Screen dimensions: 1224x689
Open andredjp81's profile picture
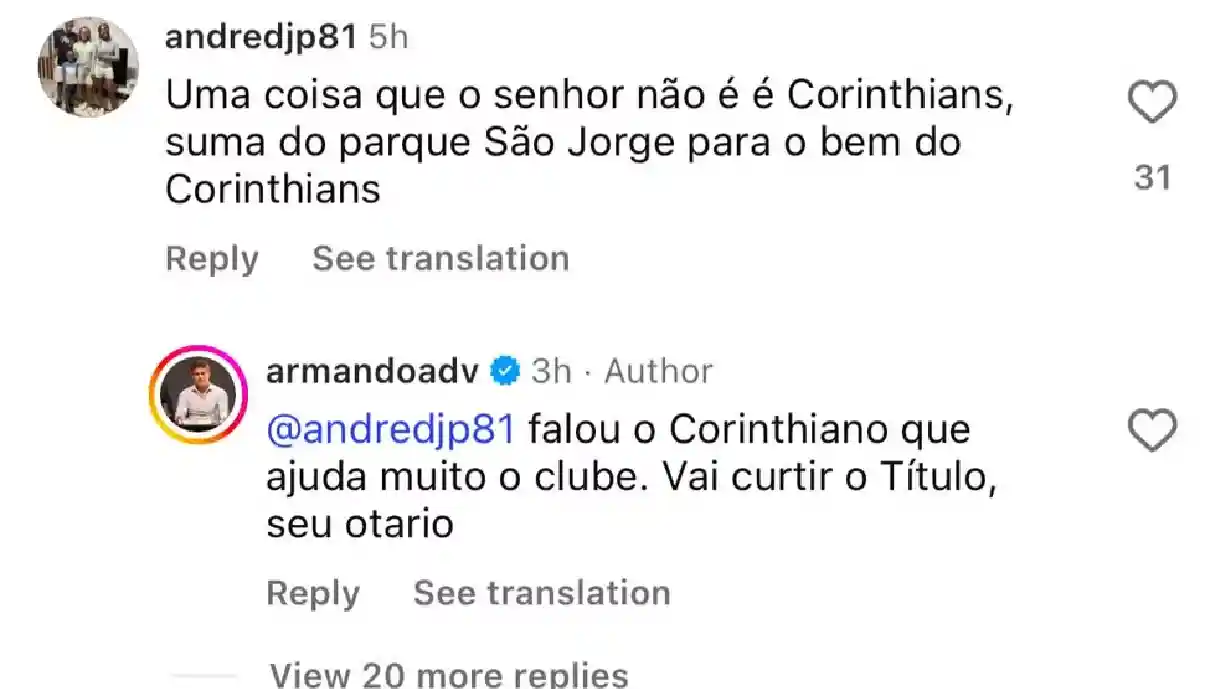pos(88,67)
